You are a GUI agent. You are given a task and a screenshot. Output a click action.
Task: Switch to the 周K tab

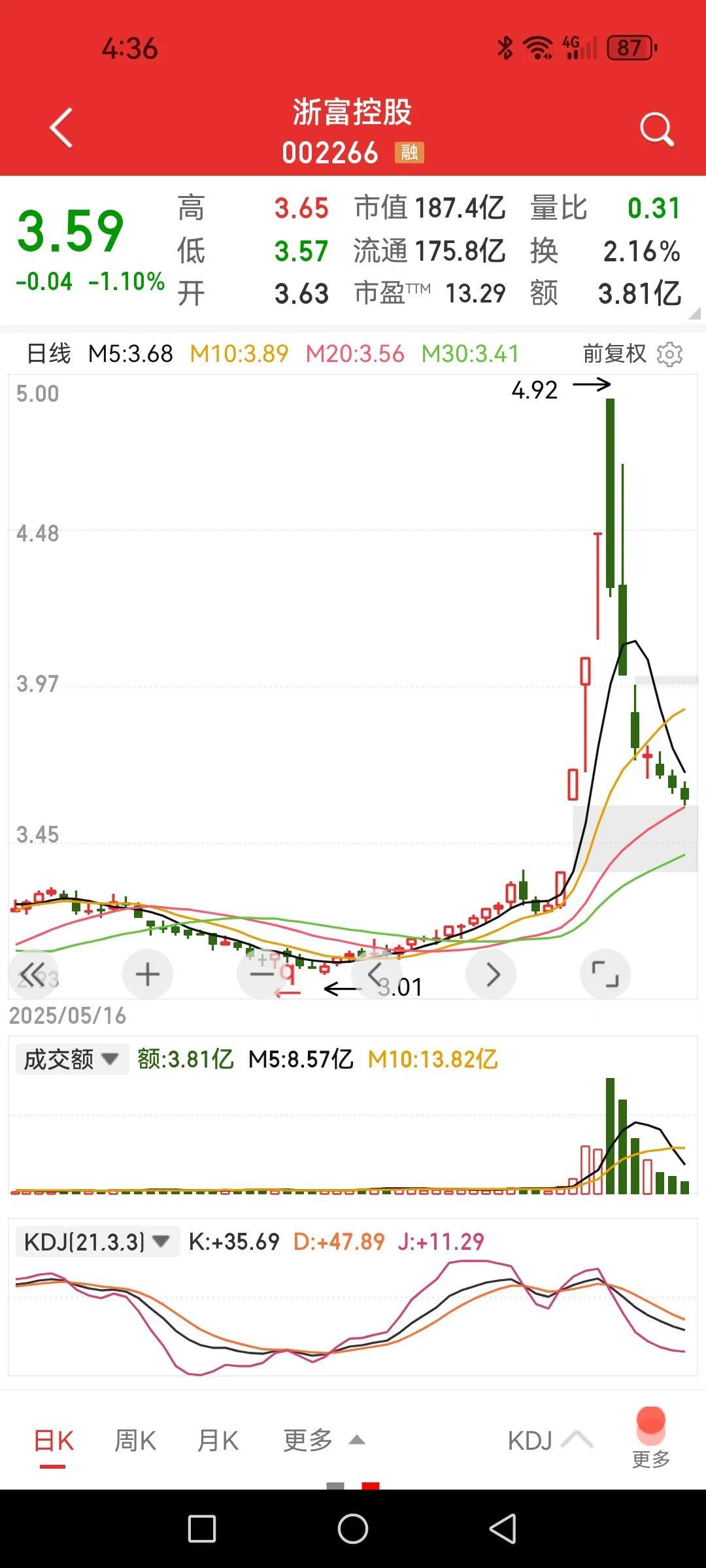(x=135, y=1441)
